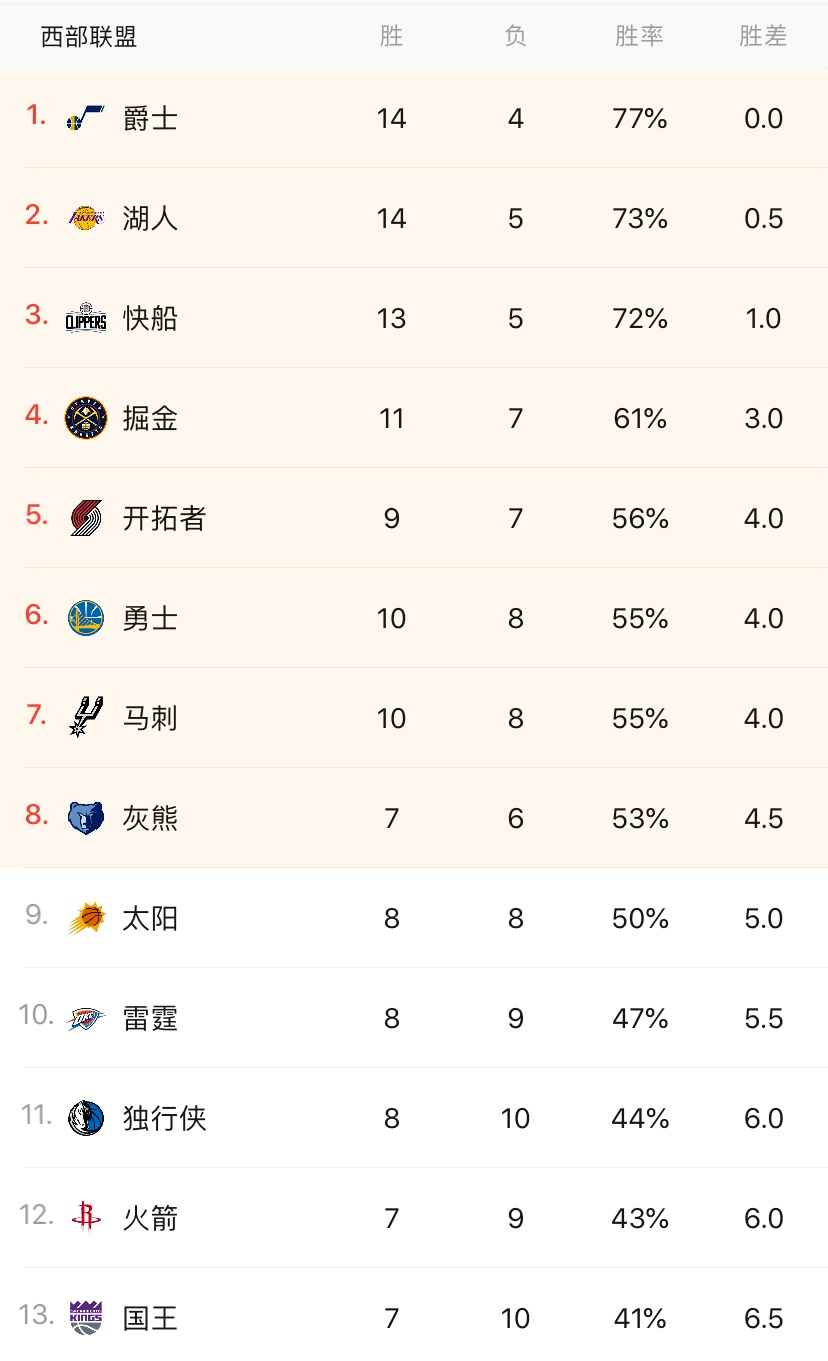Screen dimensions: 828x1361
Task: Open the 灰熊 team row
Action: pos(414,818)
